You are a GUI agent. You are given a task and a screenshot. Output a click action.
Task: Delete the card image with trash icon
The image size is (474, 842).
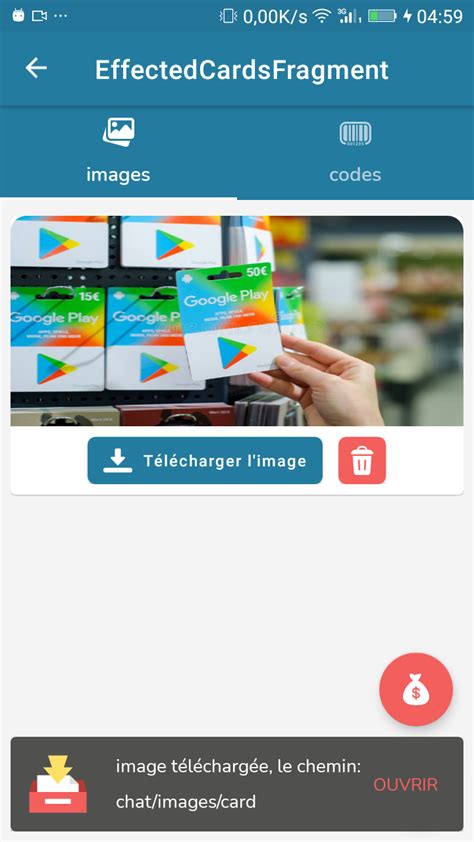(362, 461)
